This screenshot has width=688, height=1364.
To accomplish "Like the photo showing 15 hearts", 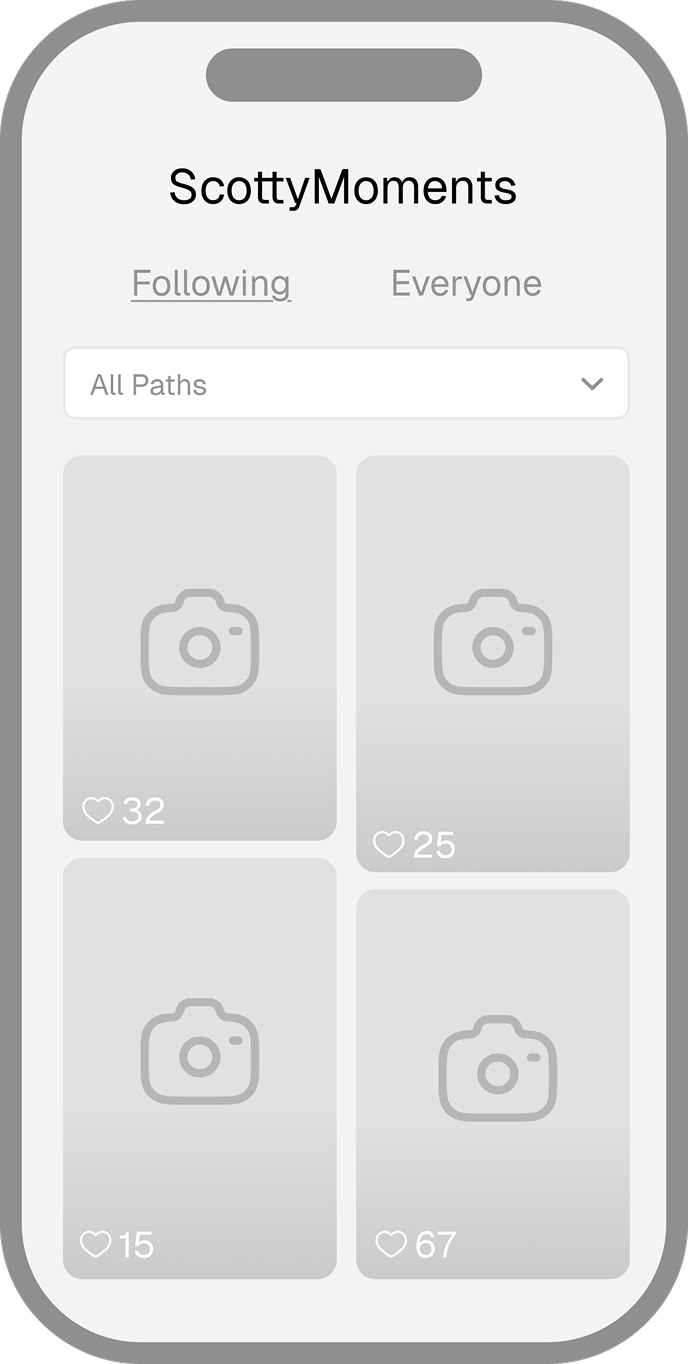I will coord(95,1245).
